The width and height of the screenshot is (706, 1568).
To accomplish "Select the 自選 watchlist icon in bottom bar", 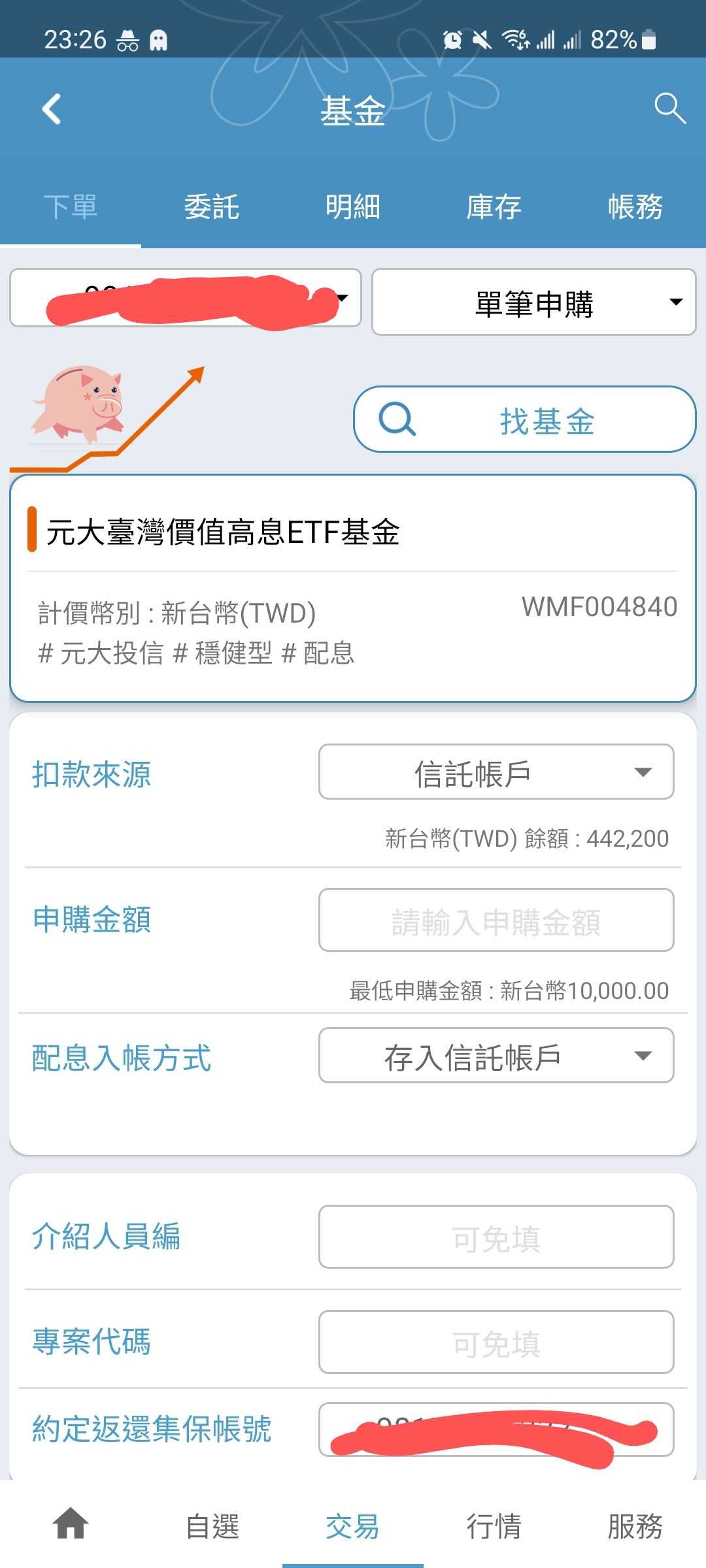I will [212, 1527].
